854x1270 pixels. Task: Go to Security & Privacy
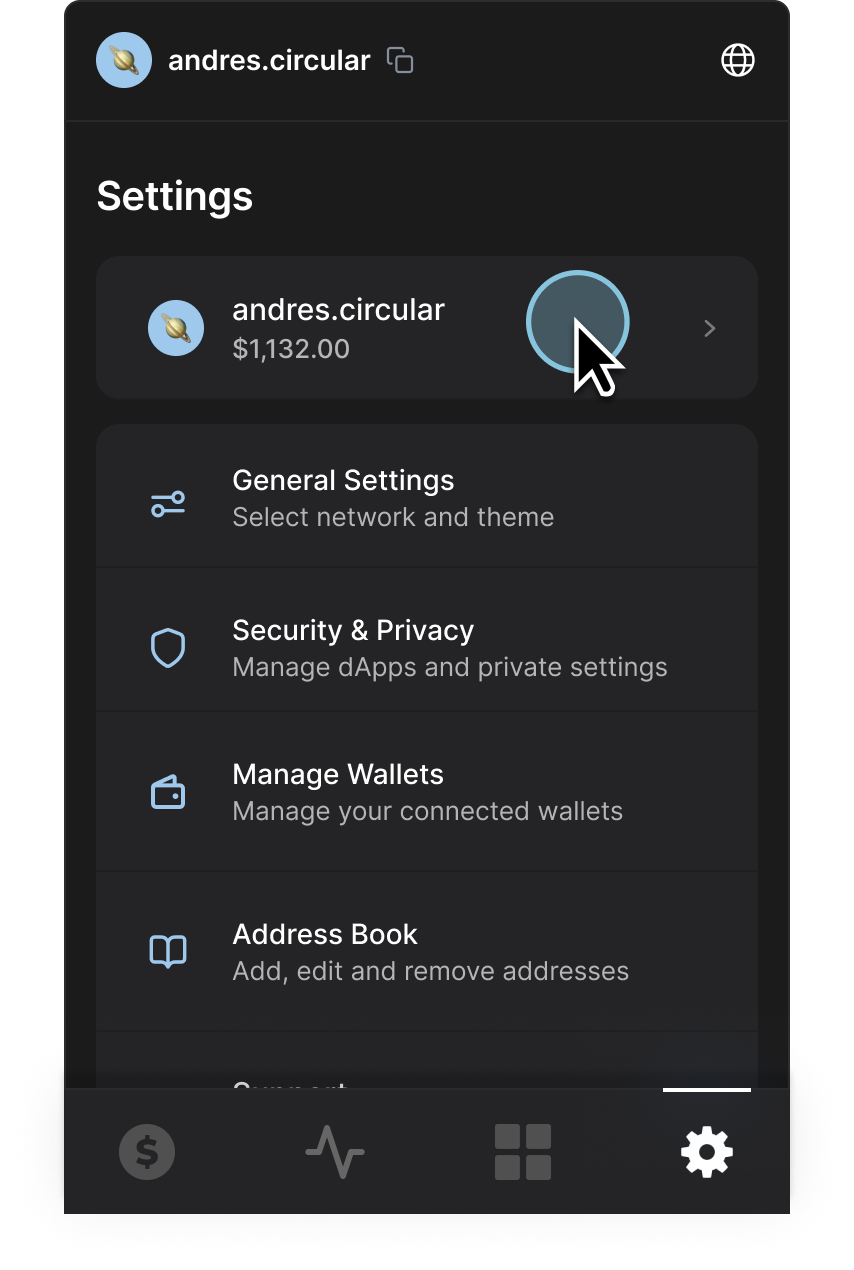pyautogui.click(x=426, y=647)
